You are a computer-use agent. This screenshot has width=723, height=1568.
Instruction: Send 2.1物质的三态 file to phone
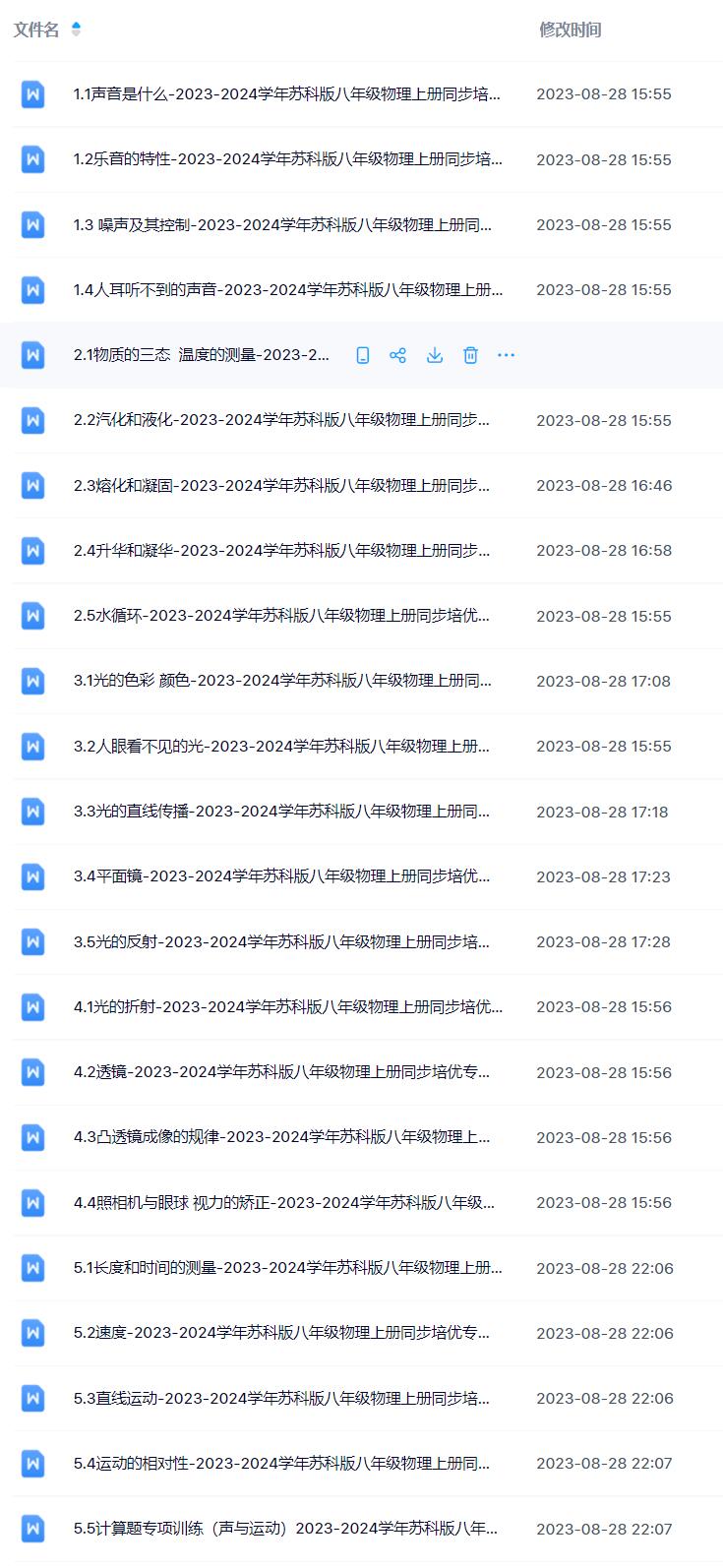[x=363, y=355]
